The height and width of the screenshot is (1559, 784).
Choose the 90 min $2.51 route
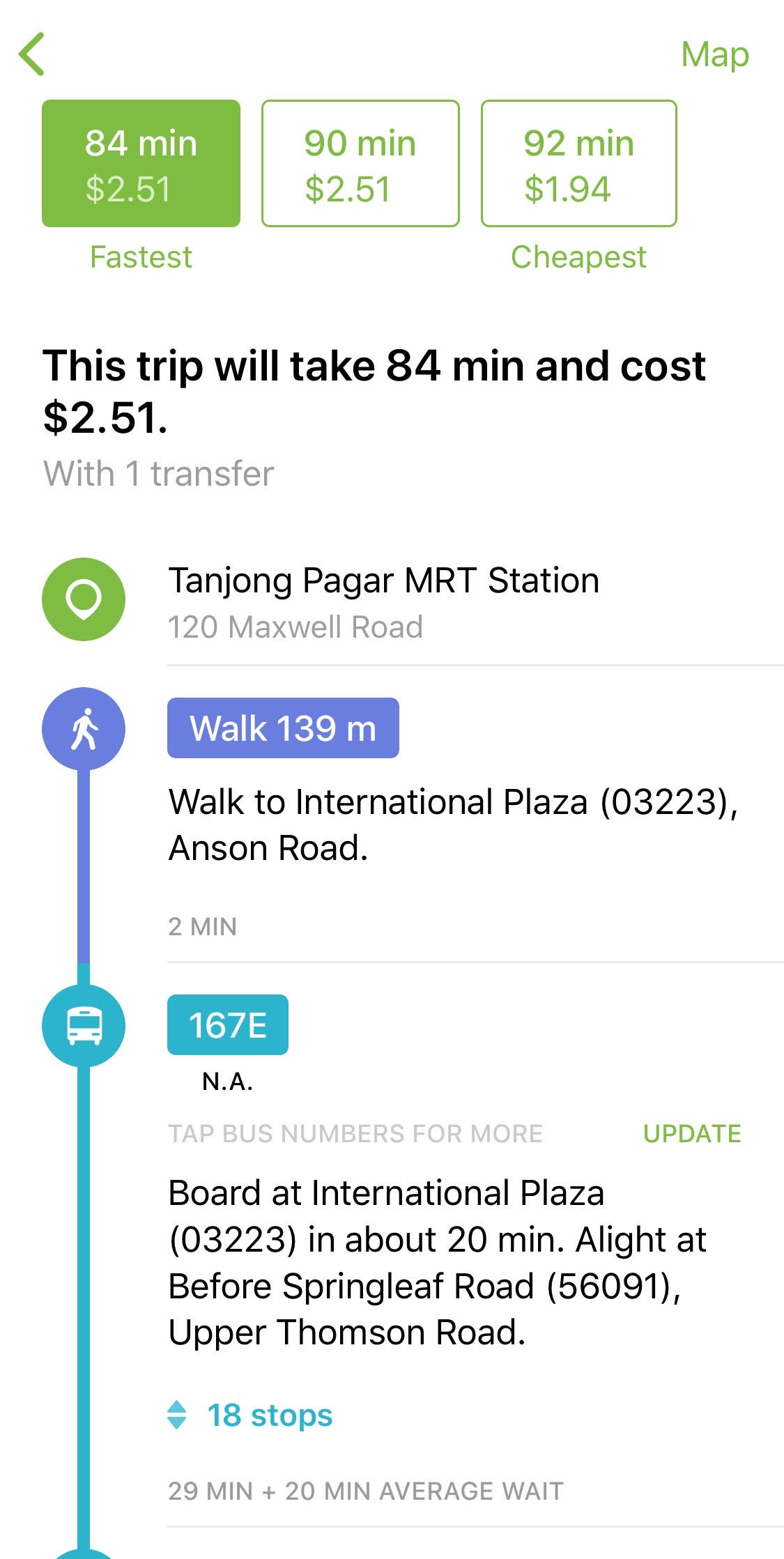(x=360, y=164)
